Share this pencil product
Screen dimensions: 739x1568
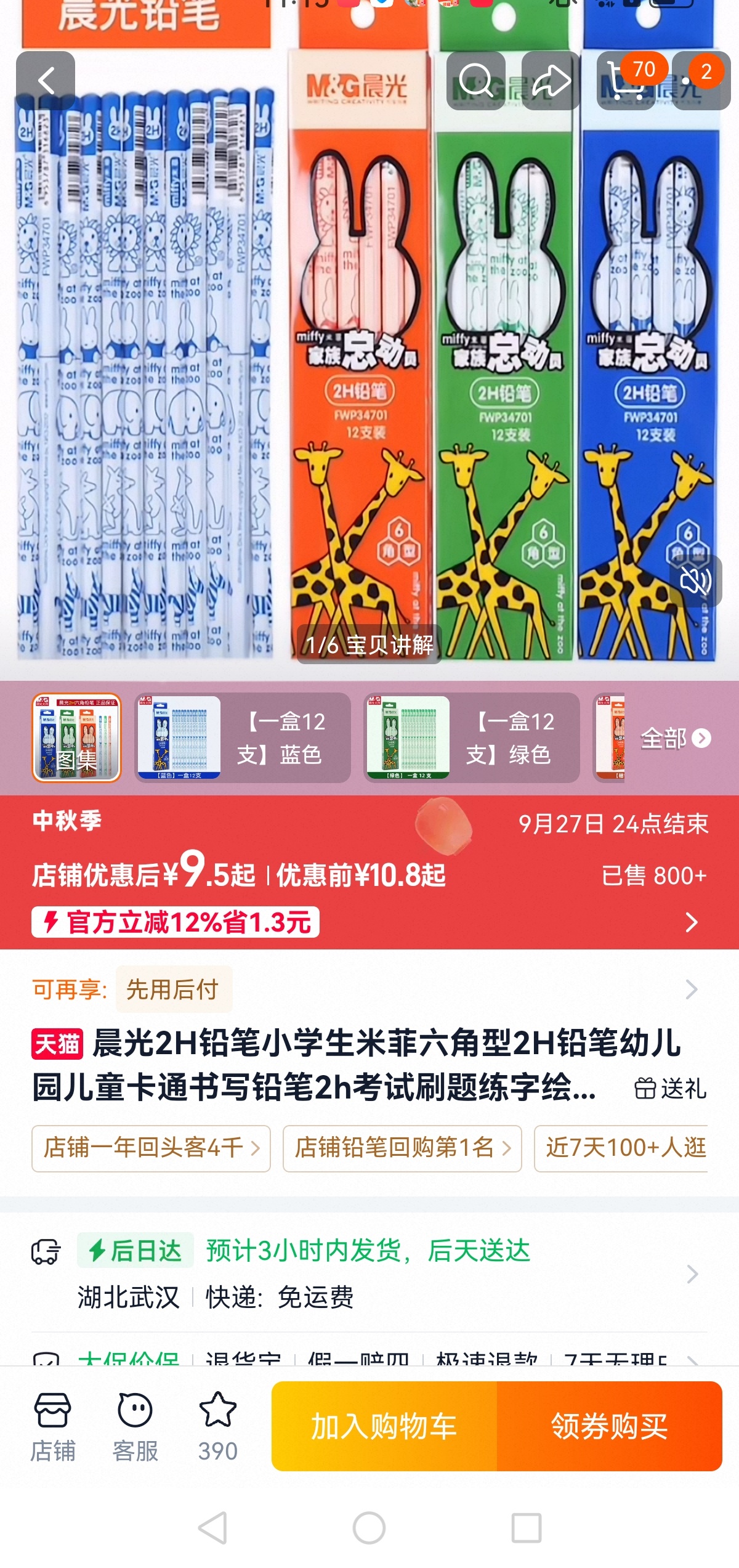[551, 81]
